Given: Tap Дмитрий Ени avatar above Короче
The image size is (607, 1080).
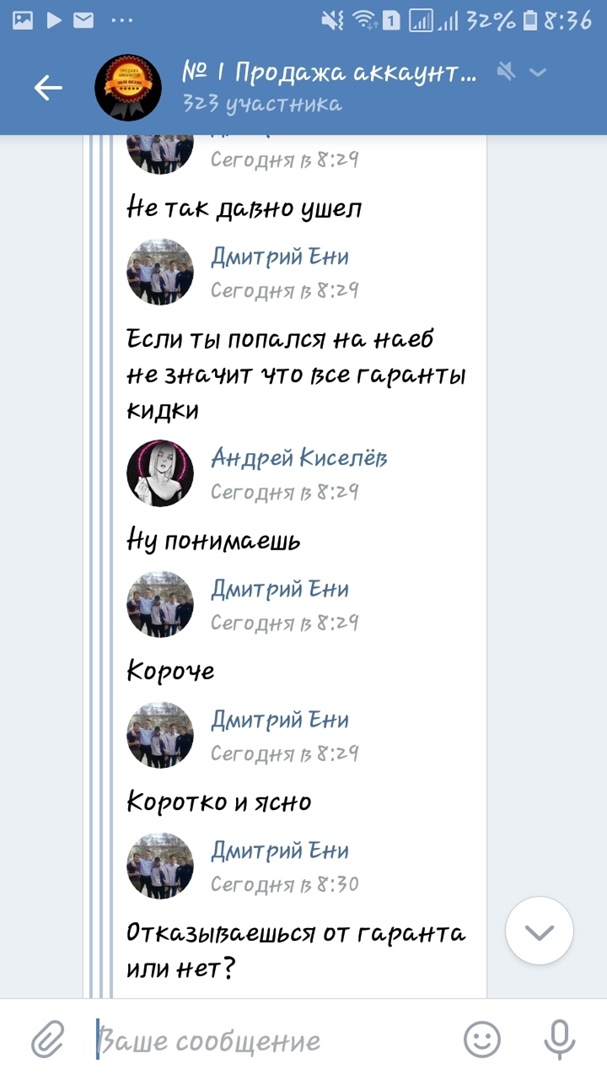Looking at the screenshot, I should [160, 604].
